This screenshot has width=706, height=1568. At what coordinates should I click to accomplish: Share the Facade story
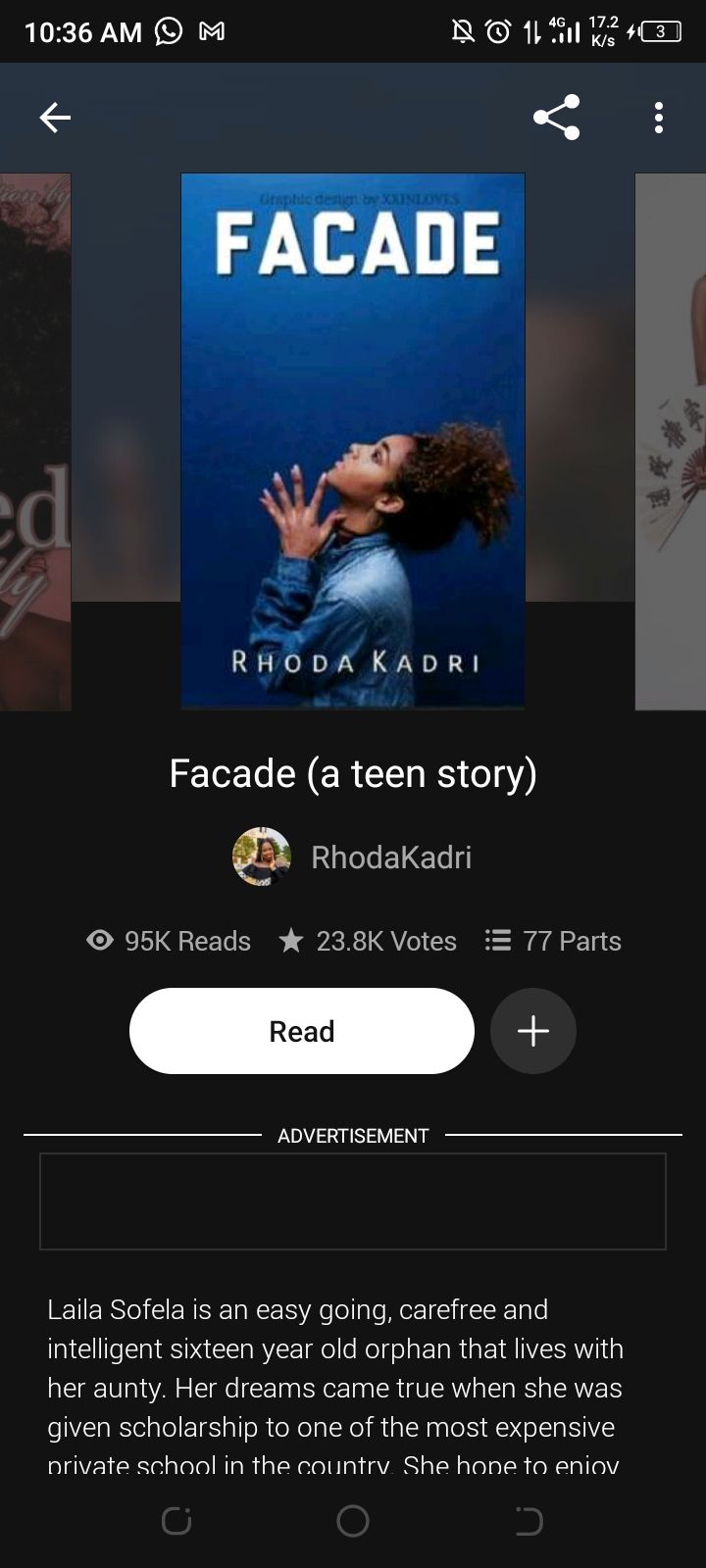click(x=556, y=119)
